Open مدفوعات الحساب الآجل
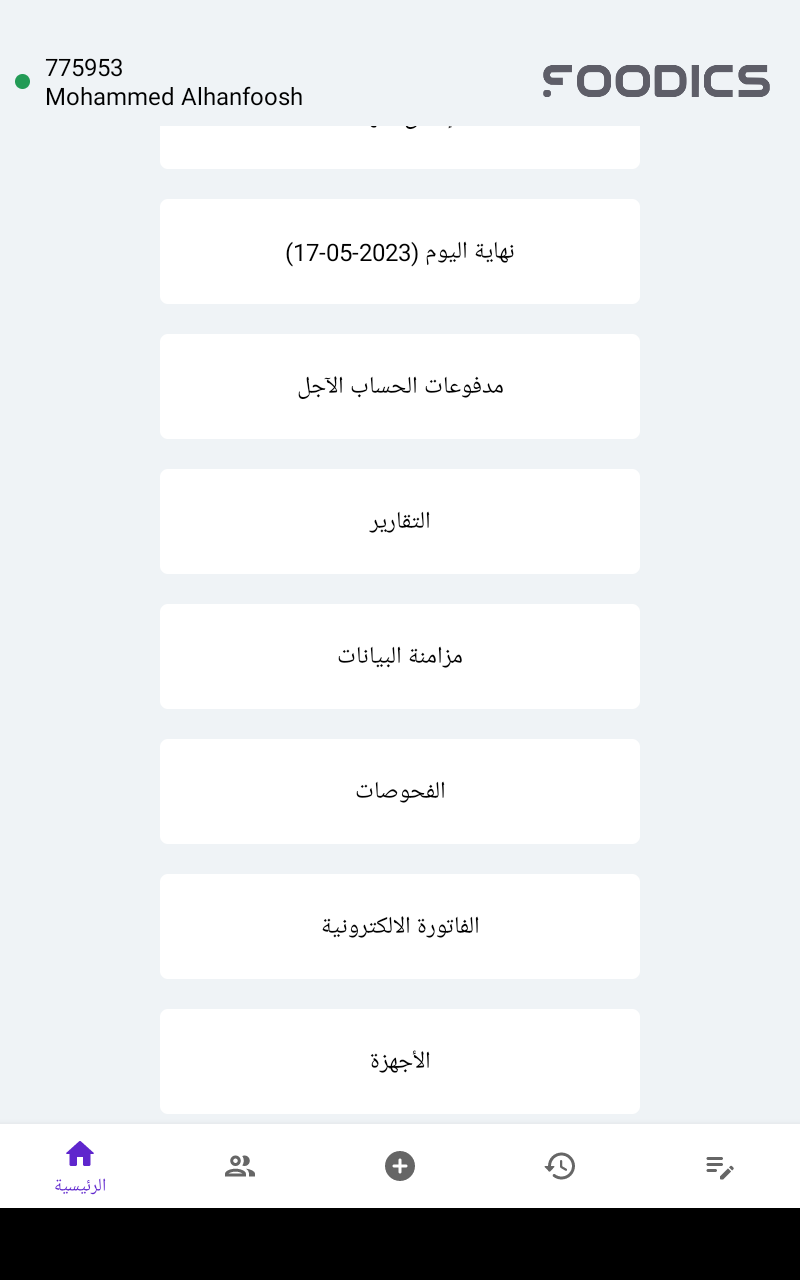800x1280 pixels. click(400, 386)
